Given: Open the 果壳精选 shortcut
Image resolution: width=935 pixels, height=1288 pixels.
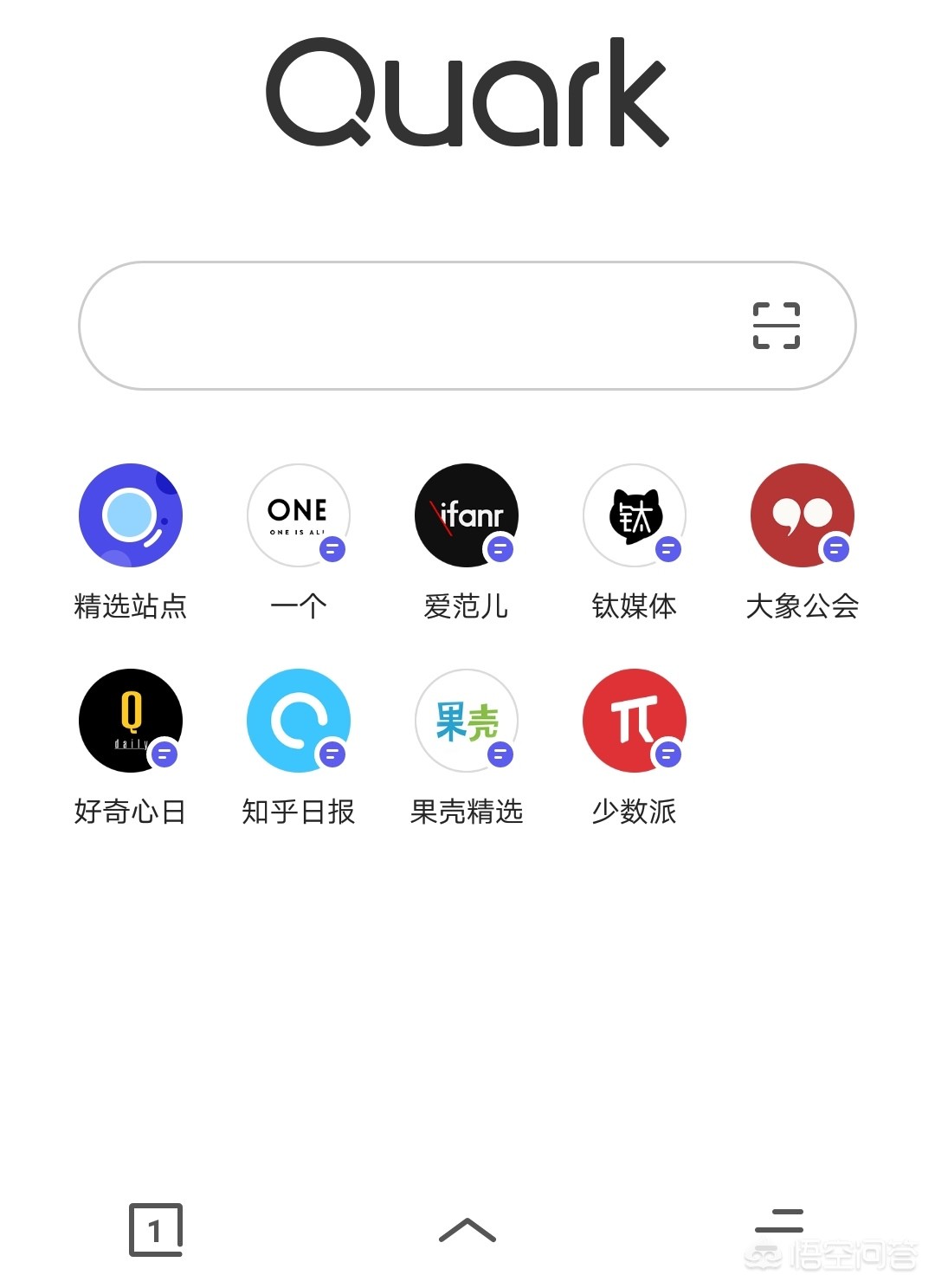Looking at the screenshot, I should point(467,721).
